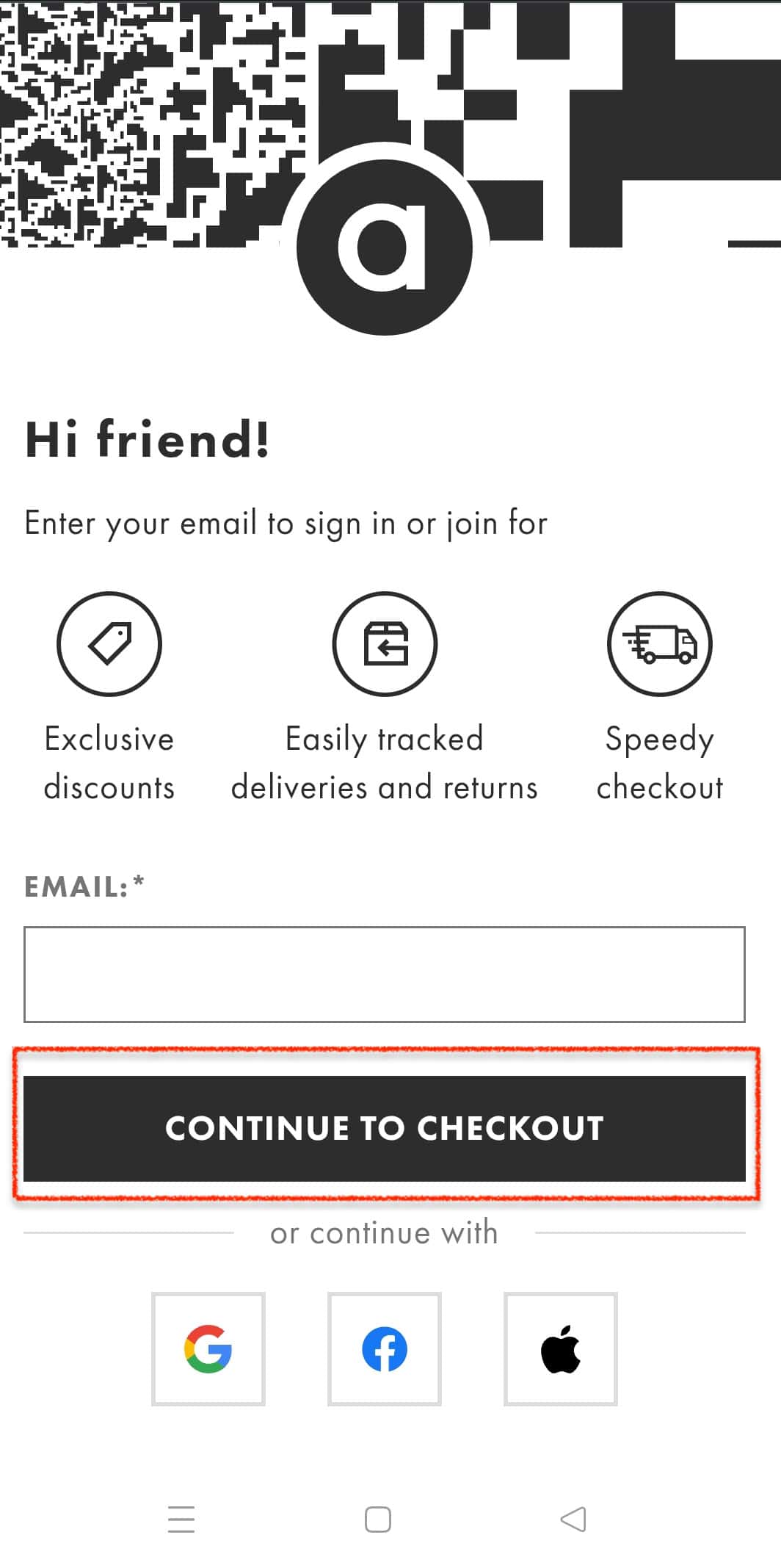Sign in with the Apple icon
This screenshot has height=1568, width=781.
(561, 1348)
